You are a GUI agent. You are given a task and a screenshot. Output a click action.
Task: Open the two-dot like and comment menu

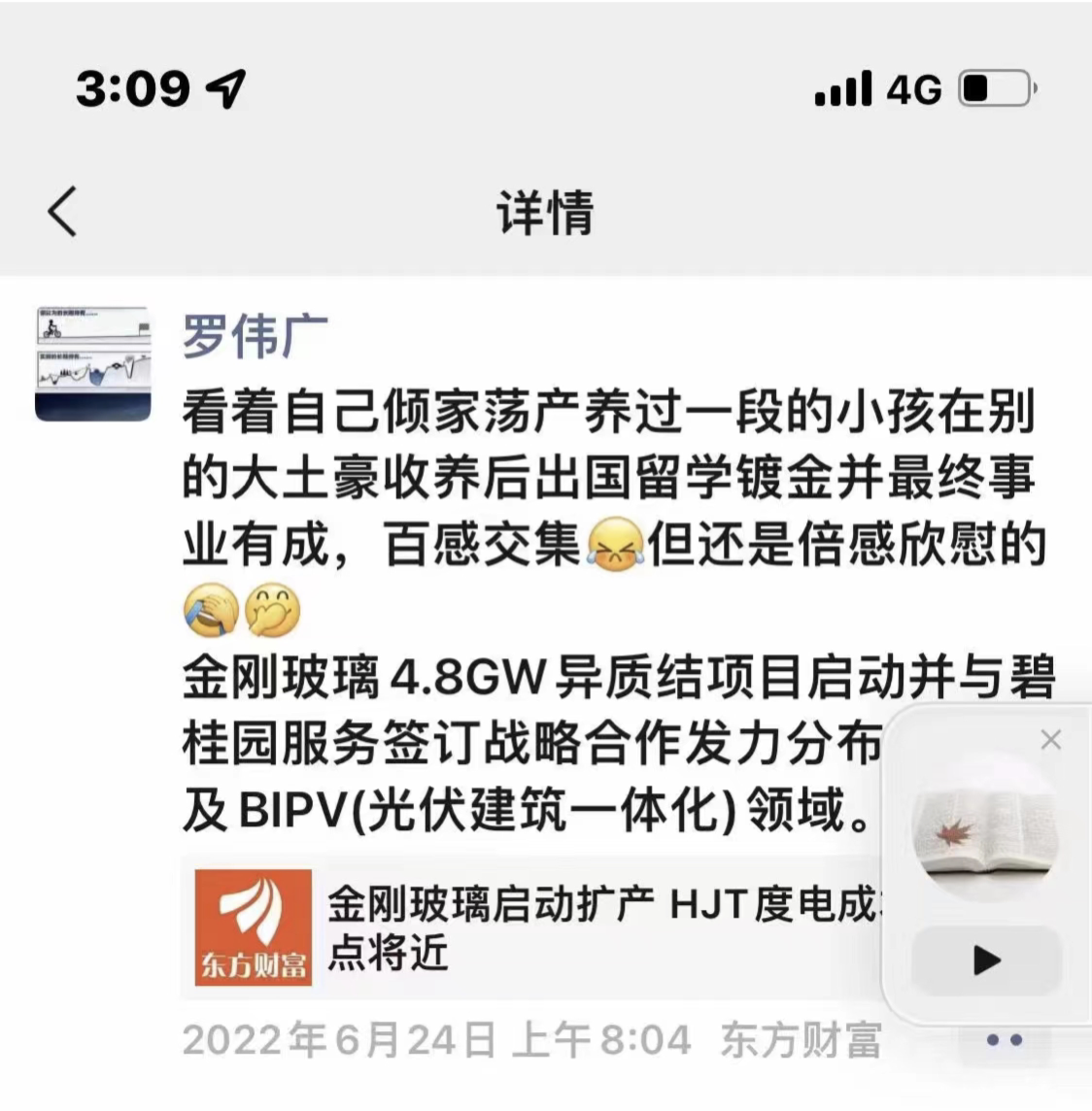point(1004,1040)
